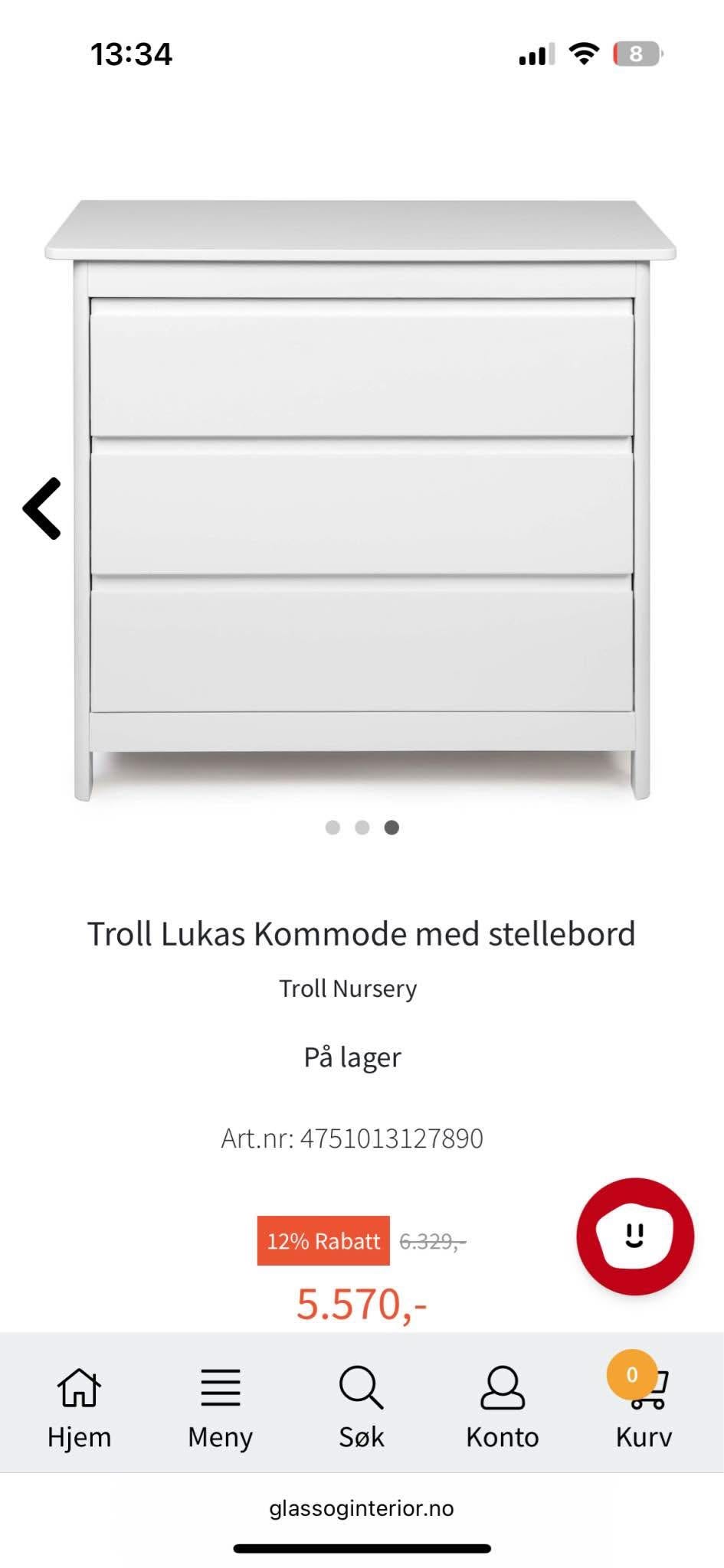Enlarge the white dresser product image
Screen dimensions: 724x1568
362,498
